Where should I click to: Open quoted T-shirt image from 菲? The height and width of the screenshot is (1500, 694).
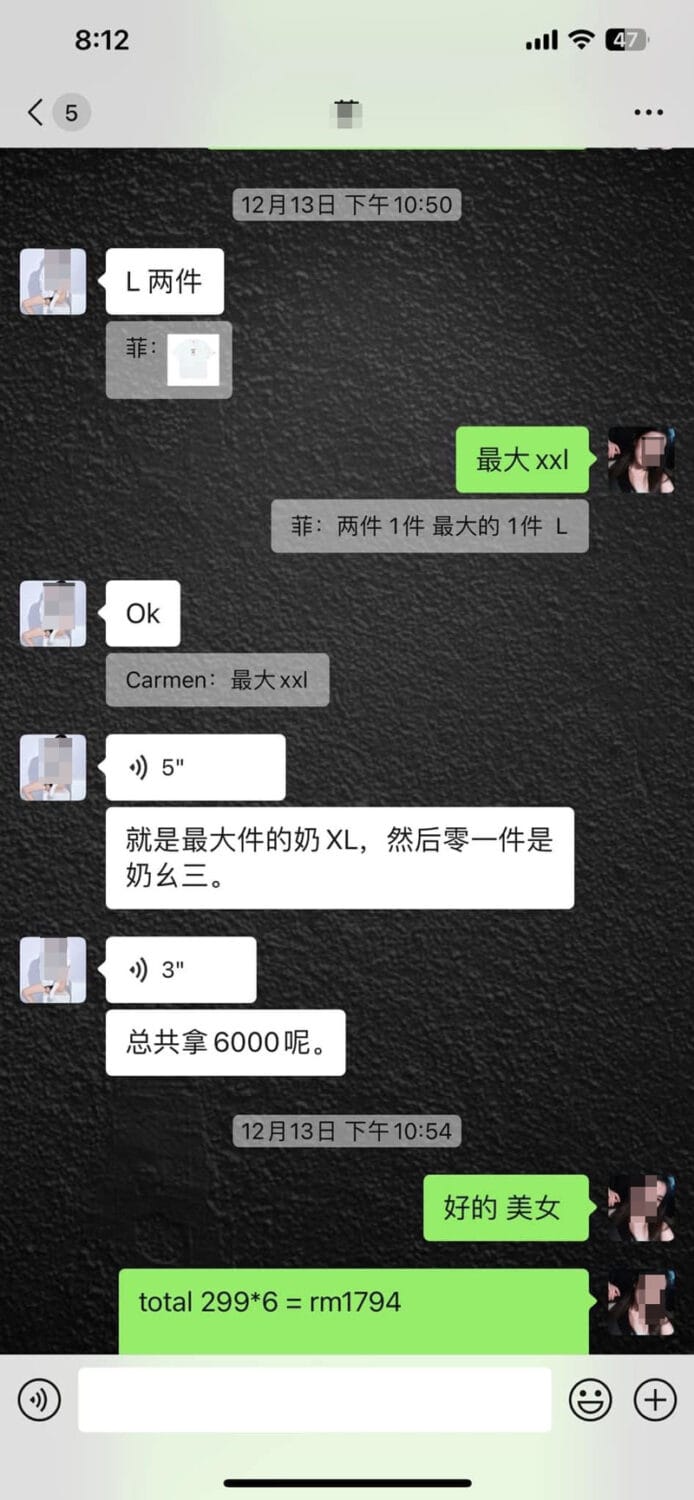coord(193,360)
